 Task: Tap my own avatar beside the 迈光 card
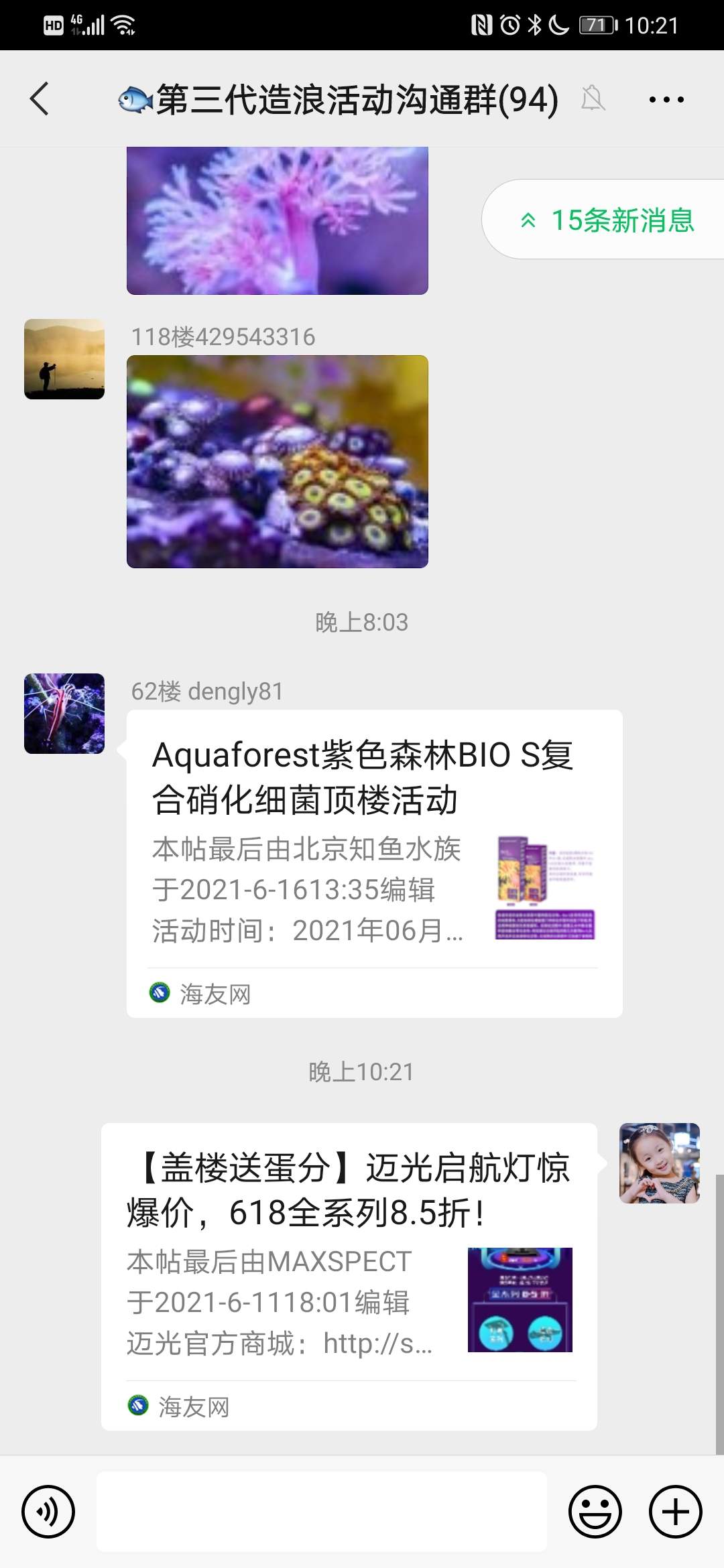659,1163
